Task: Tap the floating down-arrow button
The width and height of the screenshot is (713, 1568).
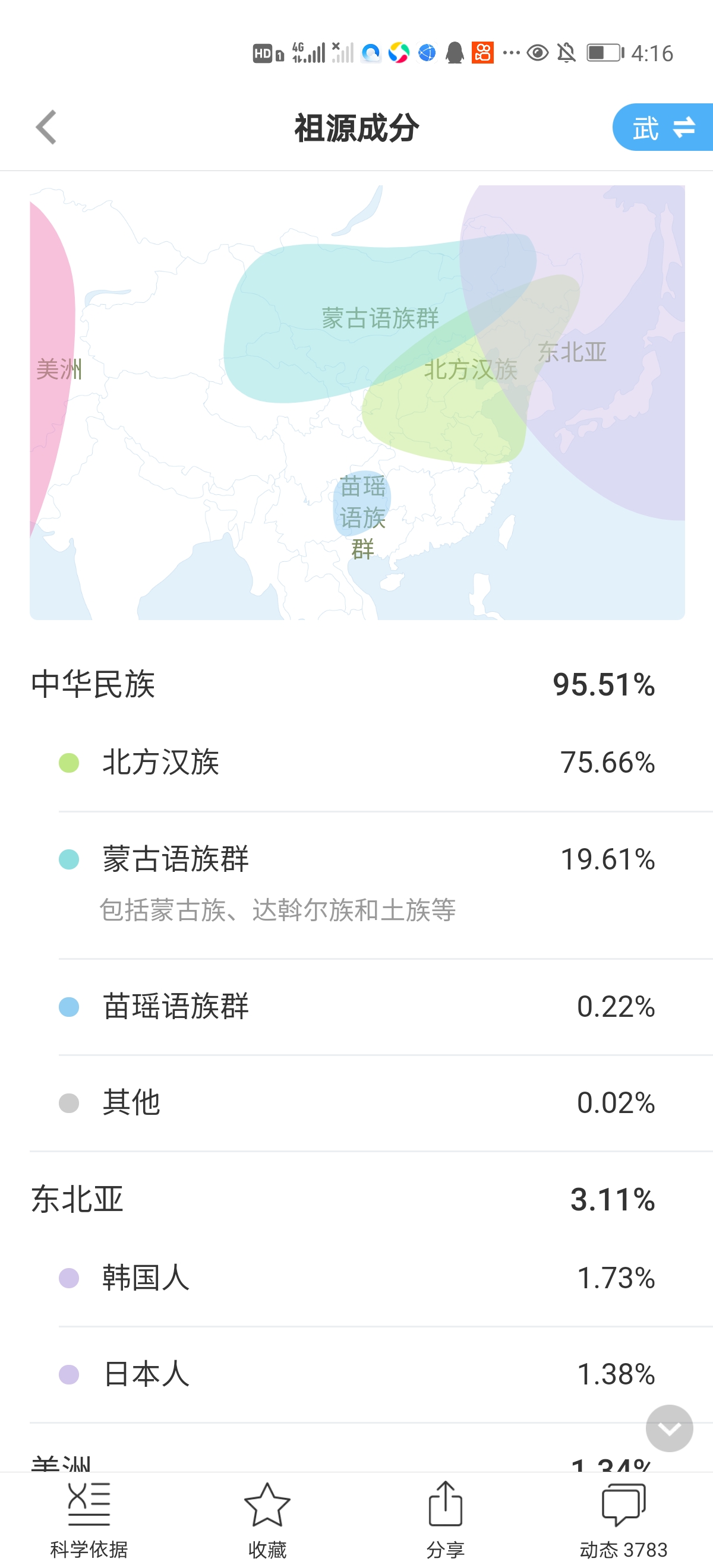Action: pyautogui.click(x=669, y=1428)
